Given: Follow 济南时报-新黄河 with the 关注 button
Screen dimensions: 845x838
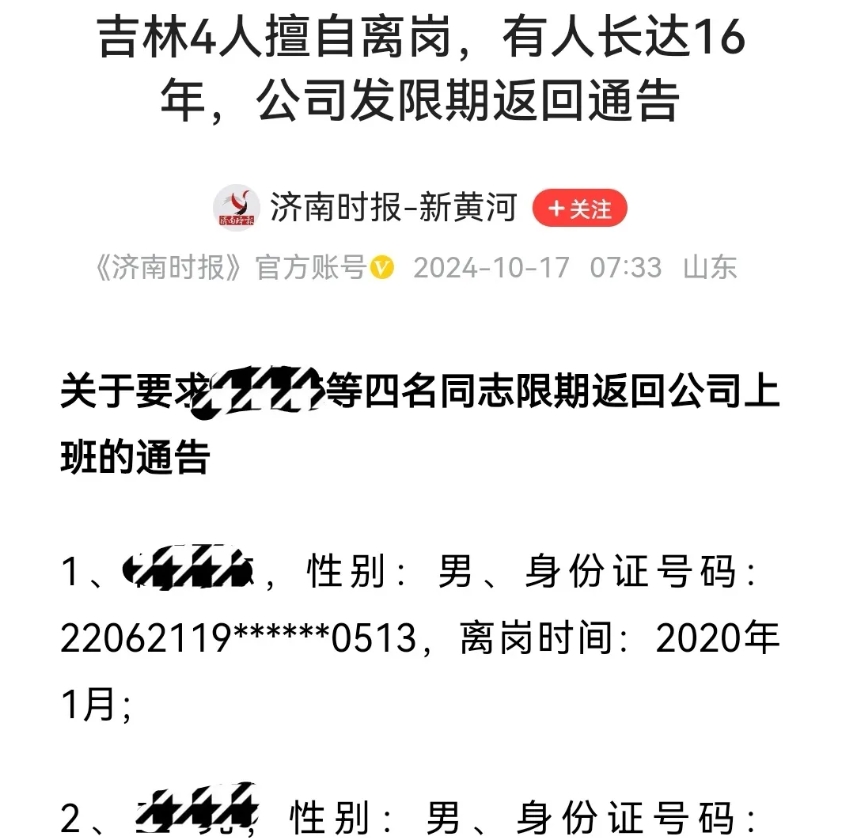Looking at the screenshot, I should click(x=579, y=208).
